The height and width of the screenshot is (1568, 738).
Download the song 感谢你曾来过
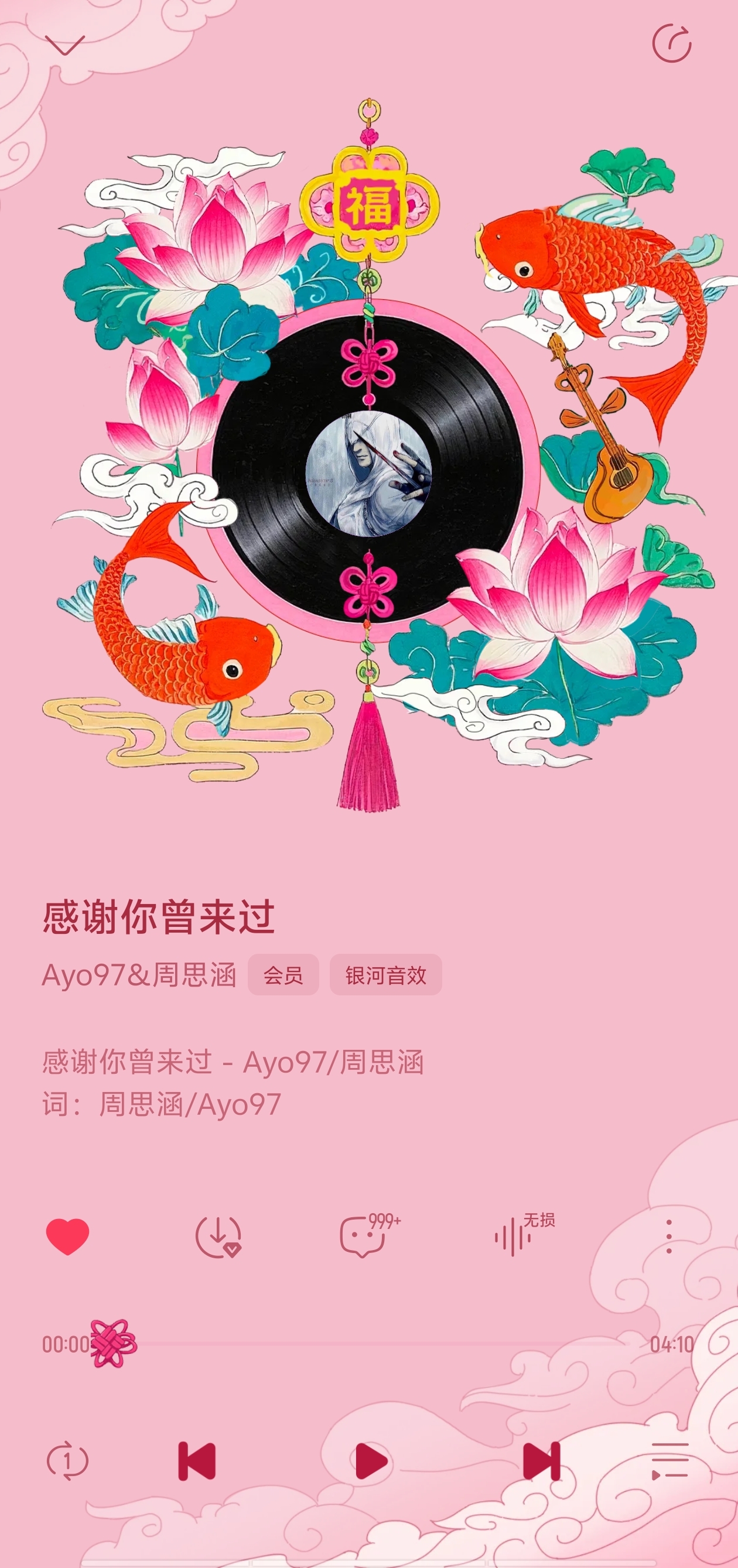click(218, 1236)
